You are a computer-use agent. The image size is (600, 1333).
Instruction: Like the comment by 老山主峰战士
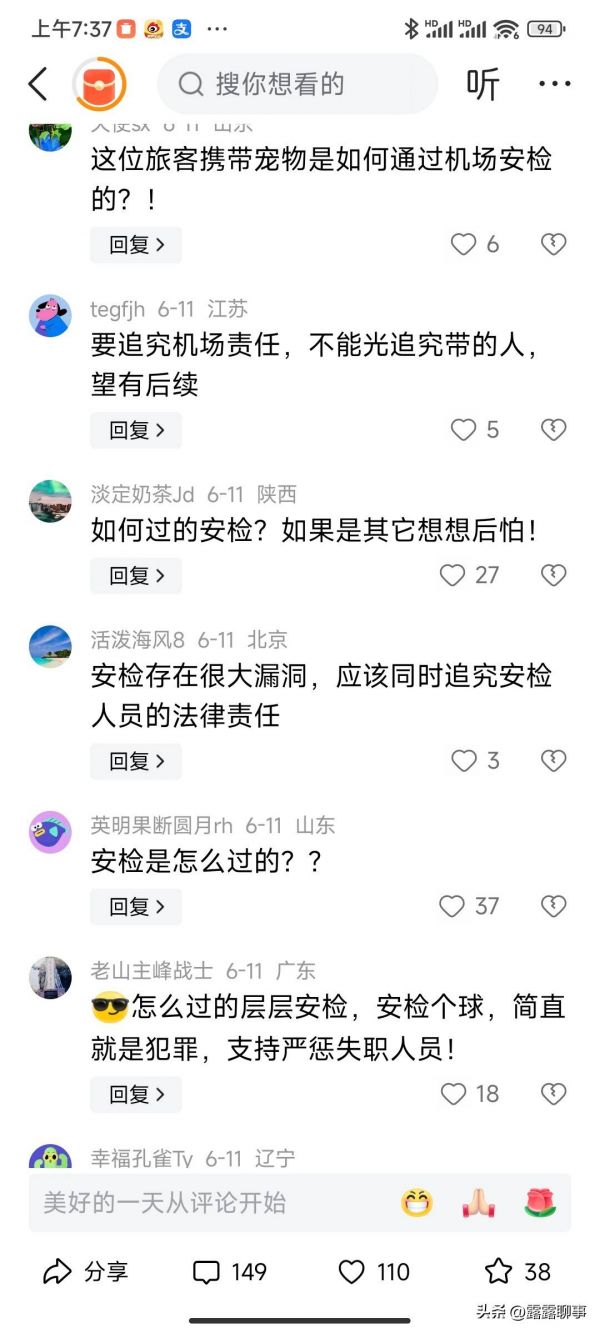[454, 1094]
